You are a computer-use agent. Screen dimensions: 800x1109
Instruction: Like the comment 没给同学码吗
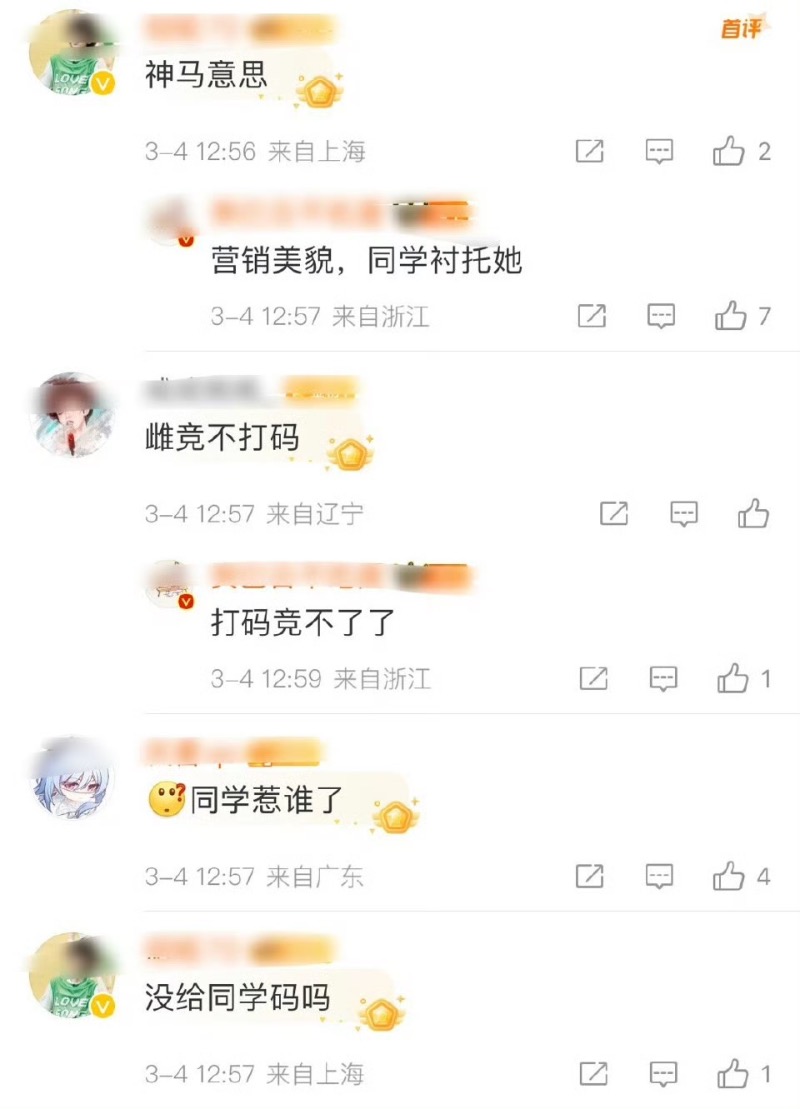click(733, 1074)
